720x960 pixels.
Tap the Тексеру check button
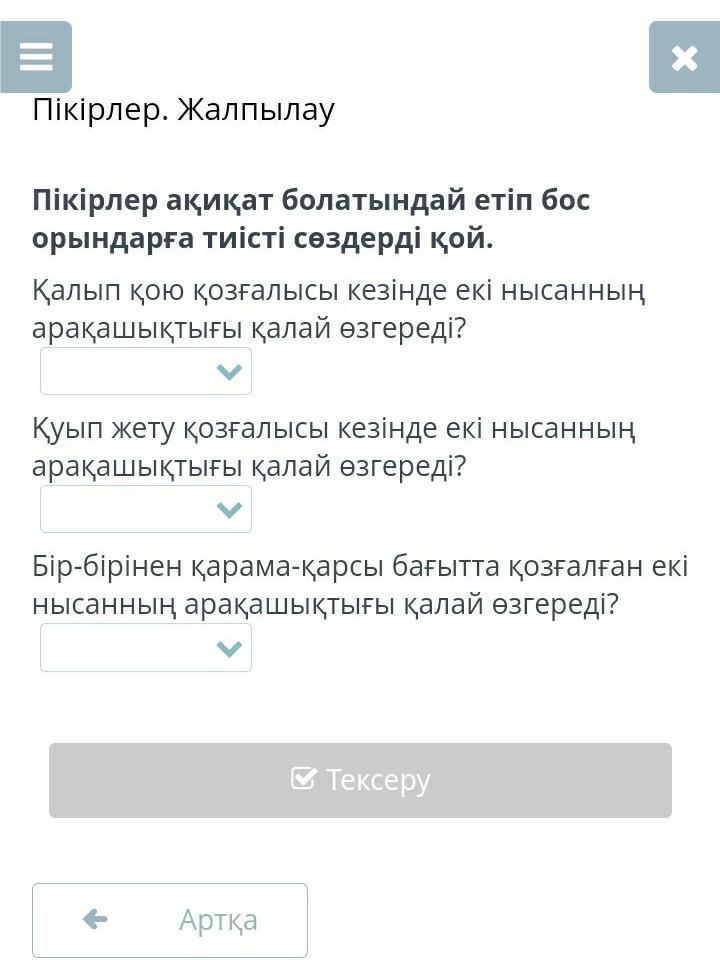pyautogui.click(x=360, y=780)
